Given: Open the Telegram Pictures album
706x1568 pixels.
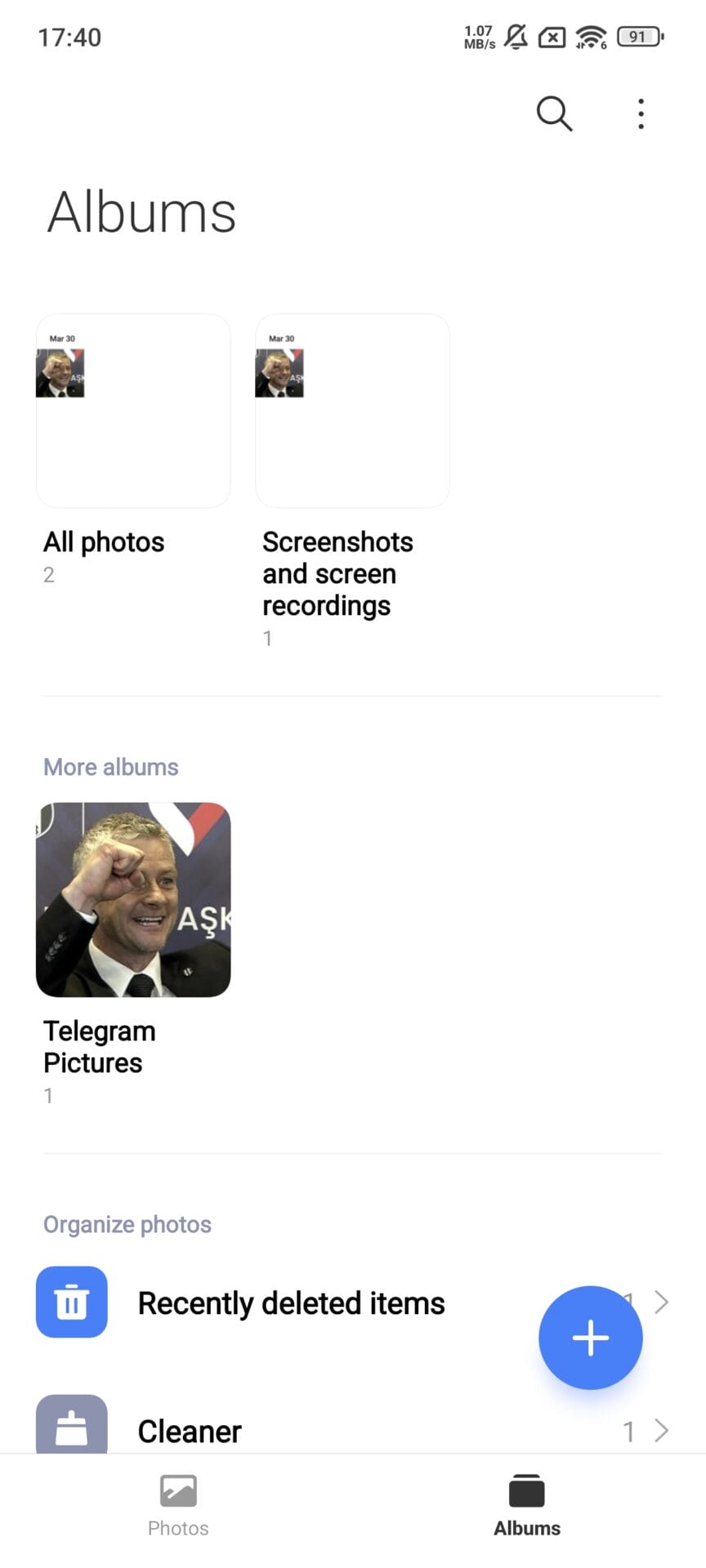Looking at the screenshot, I should [133, 899].
